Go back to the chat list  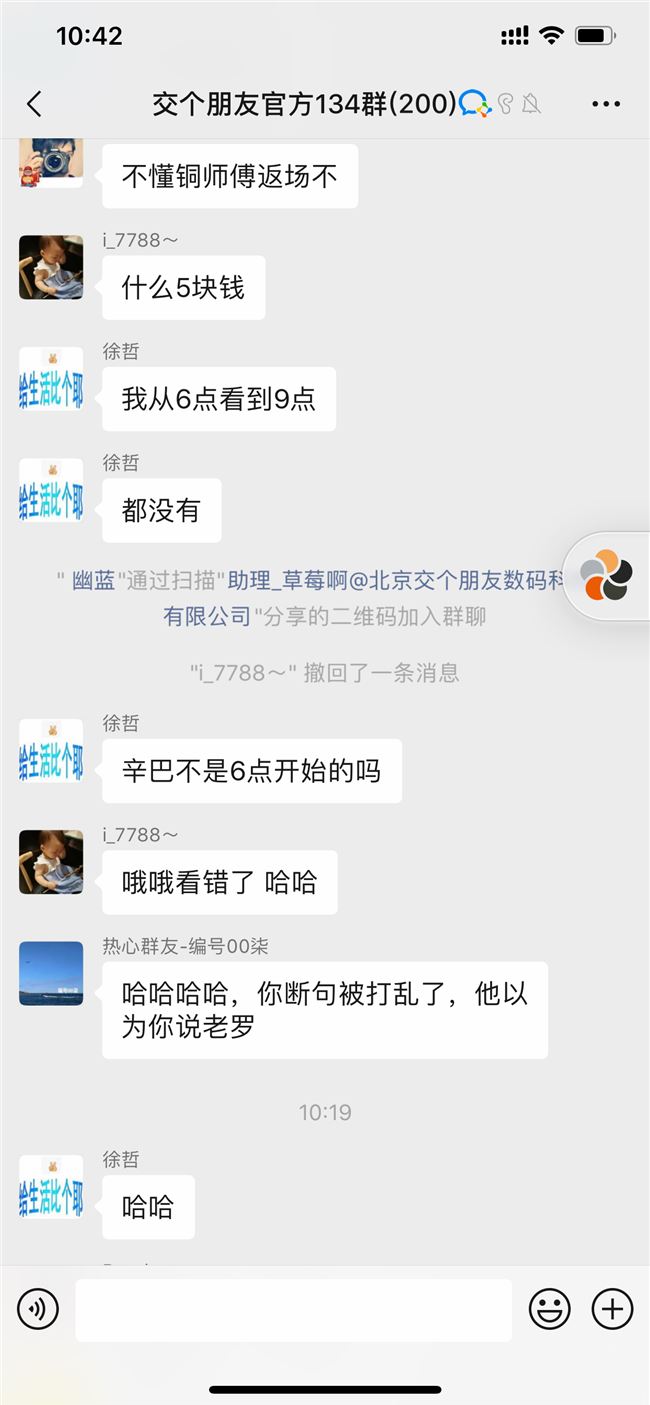click(35, 104)
